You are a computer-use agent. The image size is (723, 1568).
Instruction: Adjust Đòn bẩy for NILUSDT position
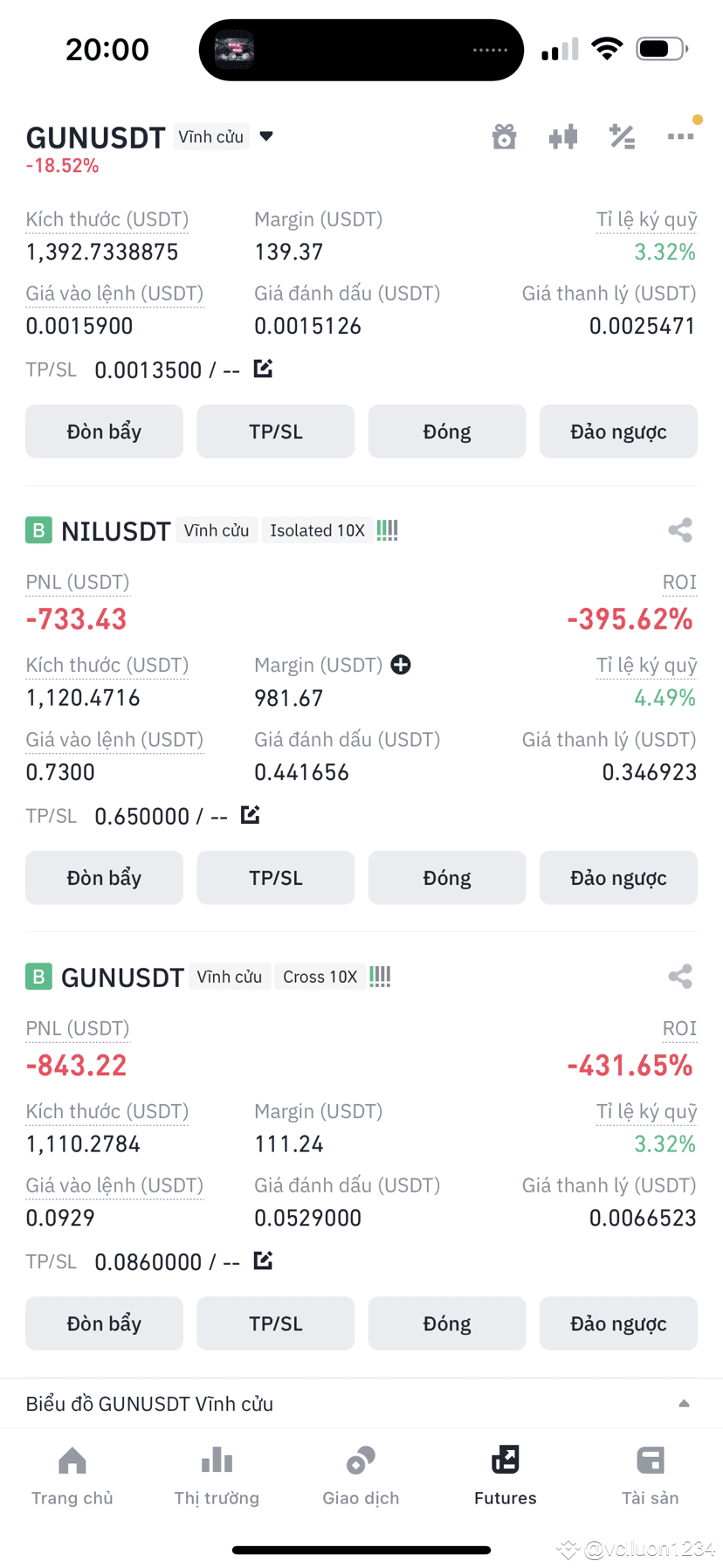click(104, 878)
